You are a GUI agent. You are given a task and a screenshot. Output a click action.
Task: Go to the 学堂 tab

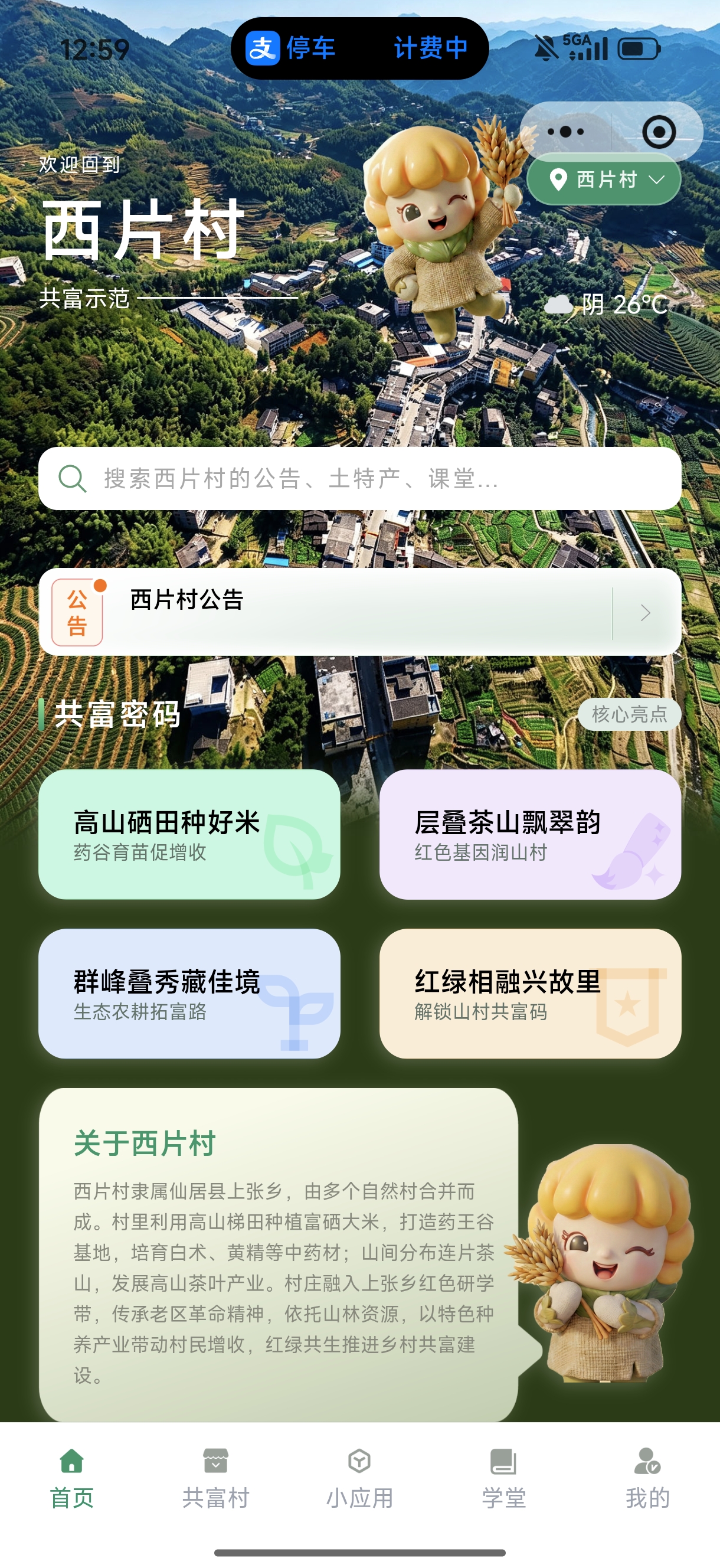click(504, 1478)
